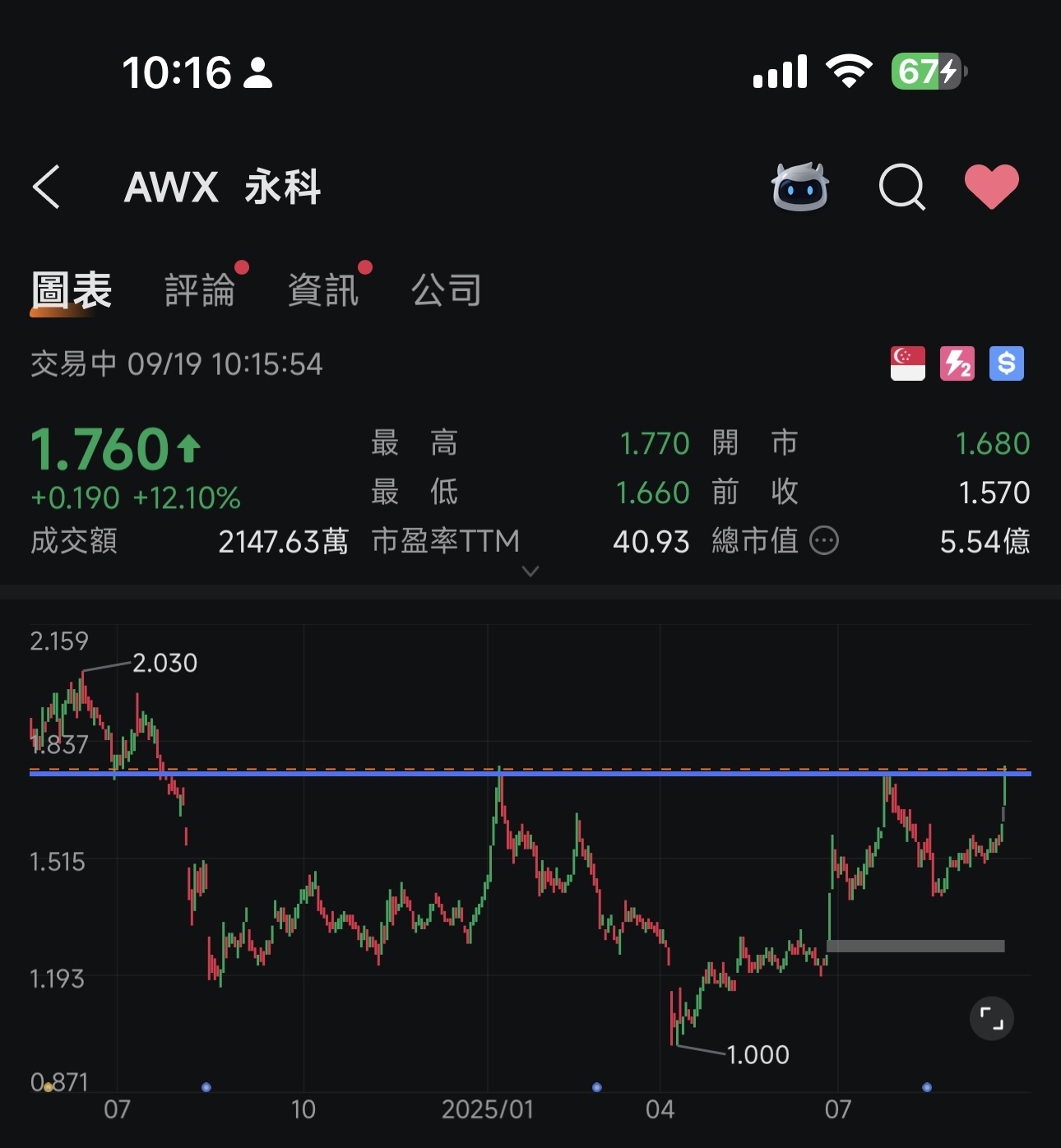Open the 公司 tab
Image resolution: width=1061 pixels, height=1148 pixels.
(445, 291)
